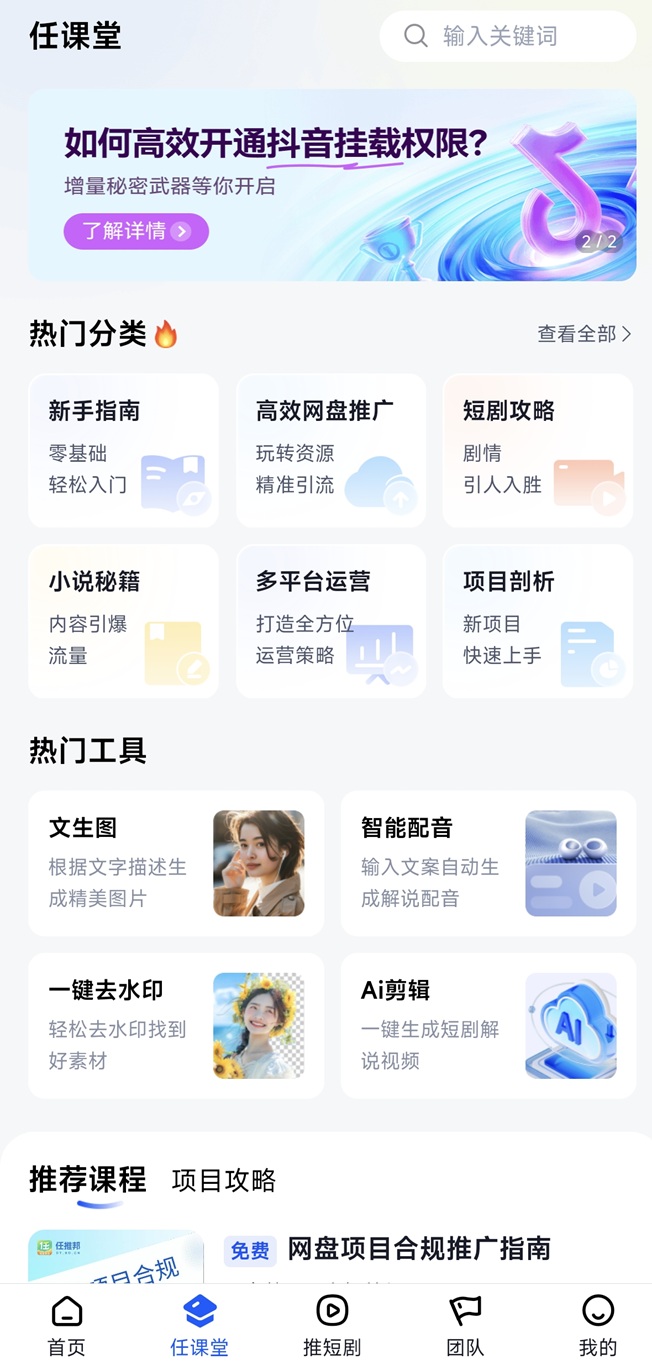Open the 智能配音 tool
This screenshot has height=1365, width=652.
[x=488, y=863]
